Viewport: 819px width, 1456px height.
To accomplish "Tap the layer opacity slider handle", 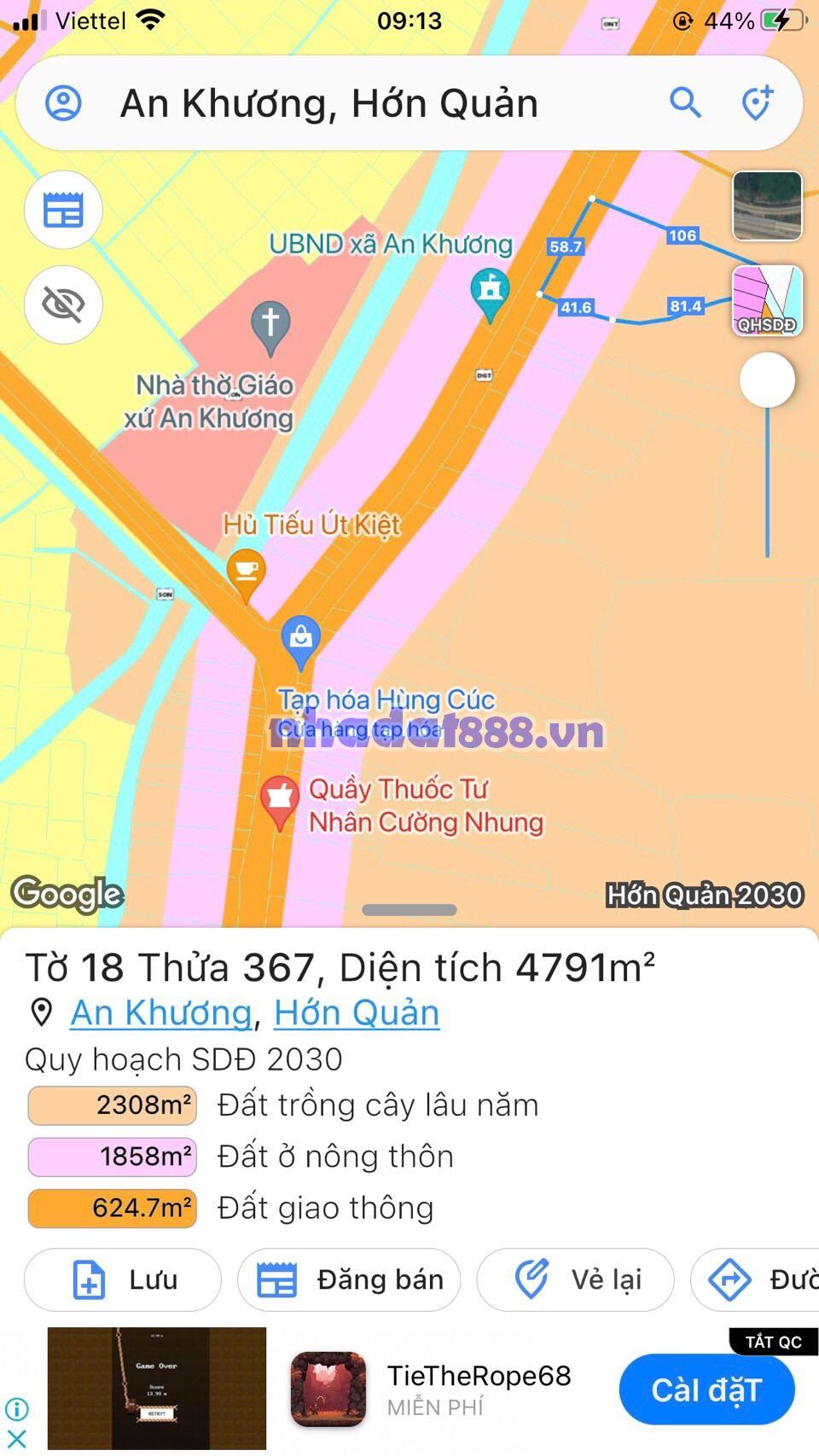I will [x=767, y=380].
